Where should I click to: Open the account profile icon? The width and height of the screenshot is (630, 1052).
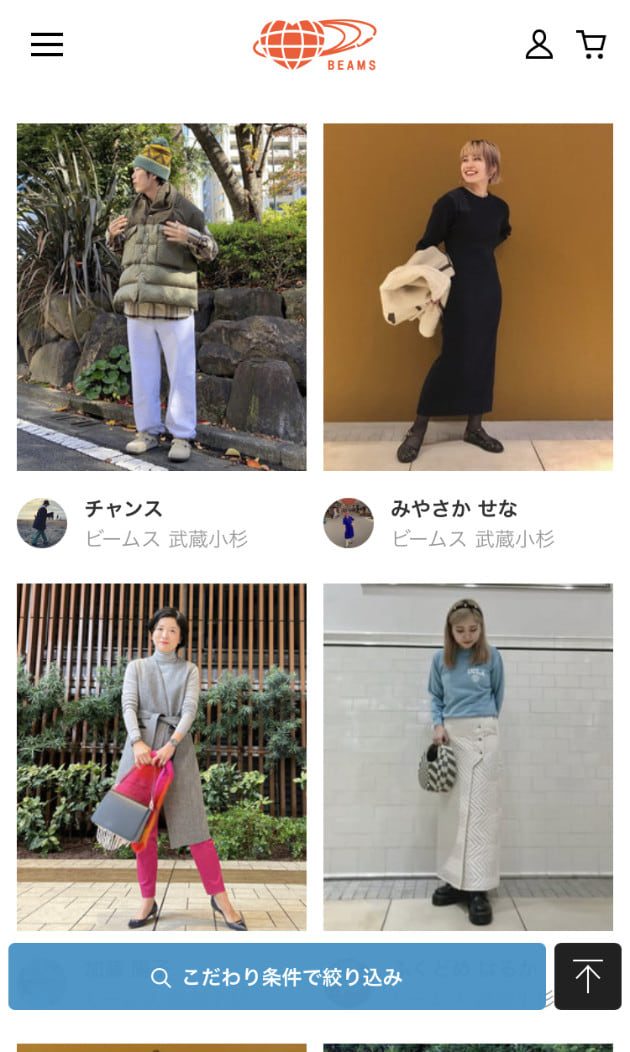[x=539, y=45]
